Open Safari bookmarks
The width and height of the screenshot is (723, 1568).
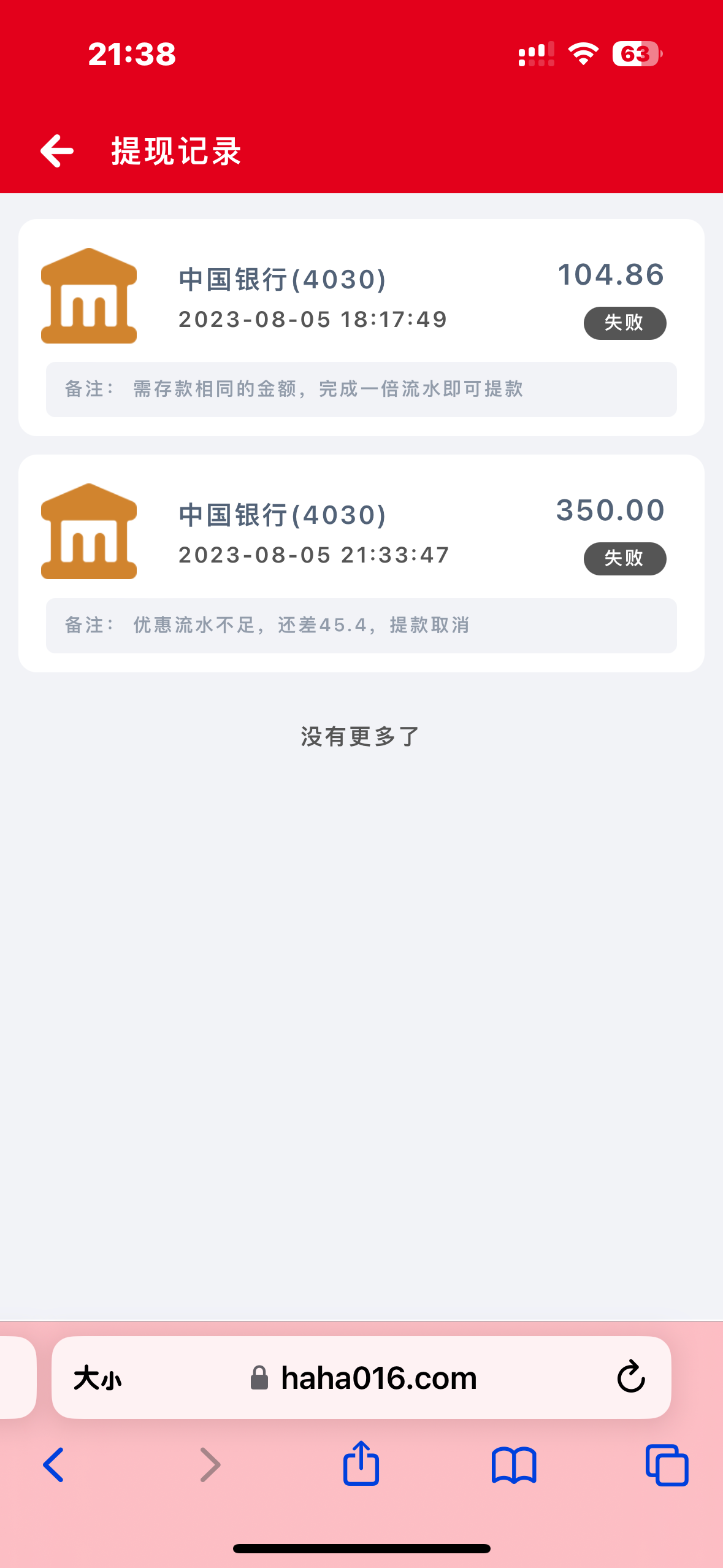(514, 1465)
